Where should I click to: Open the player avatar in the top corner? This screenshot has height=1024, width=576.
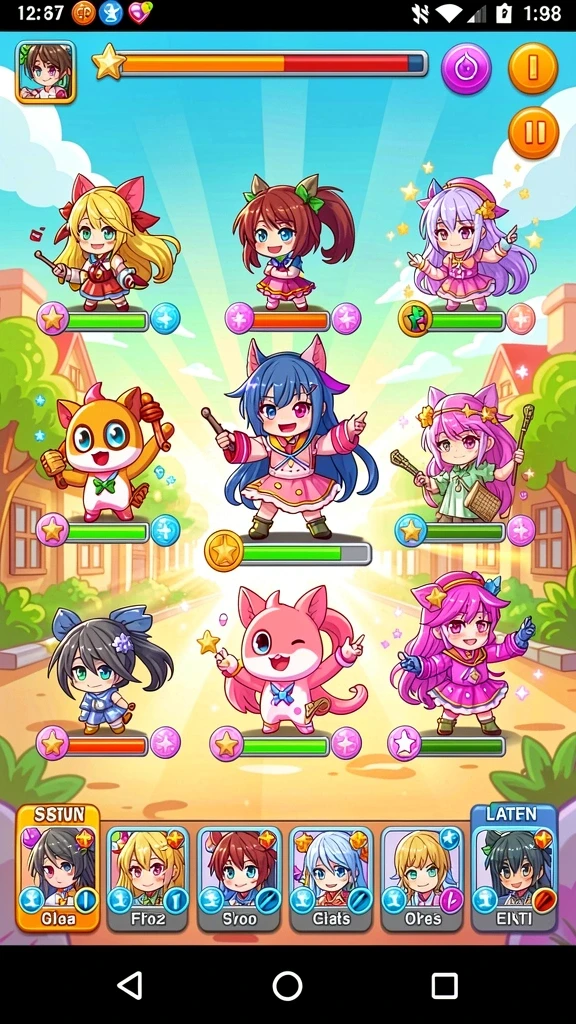(45, 72)
